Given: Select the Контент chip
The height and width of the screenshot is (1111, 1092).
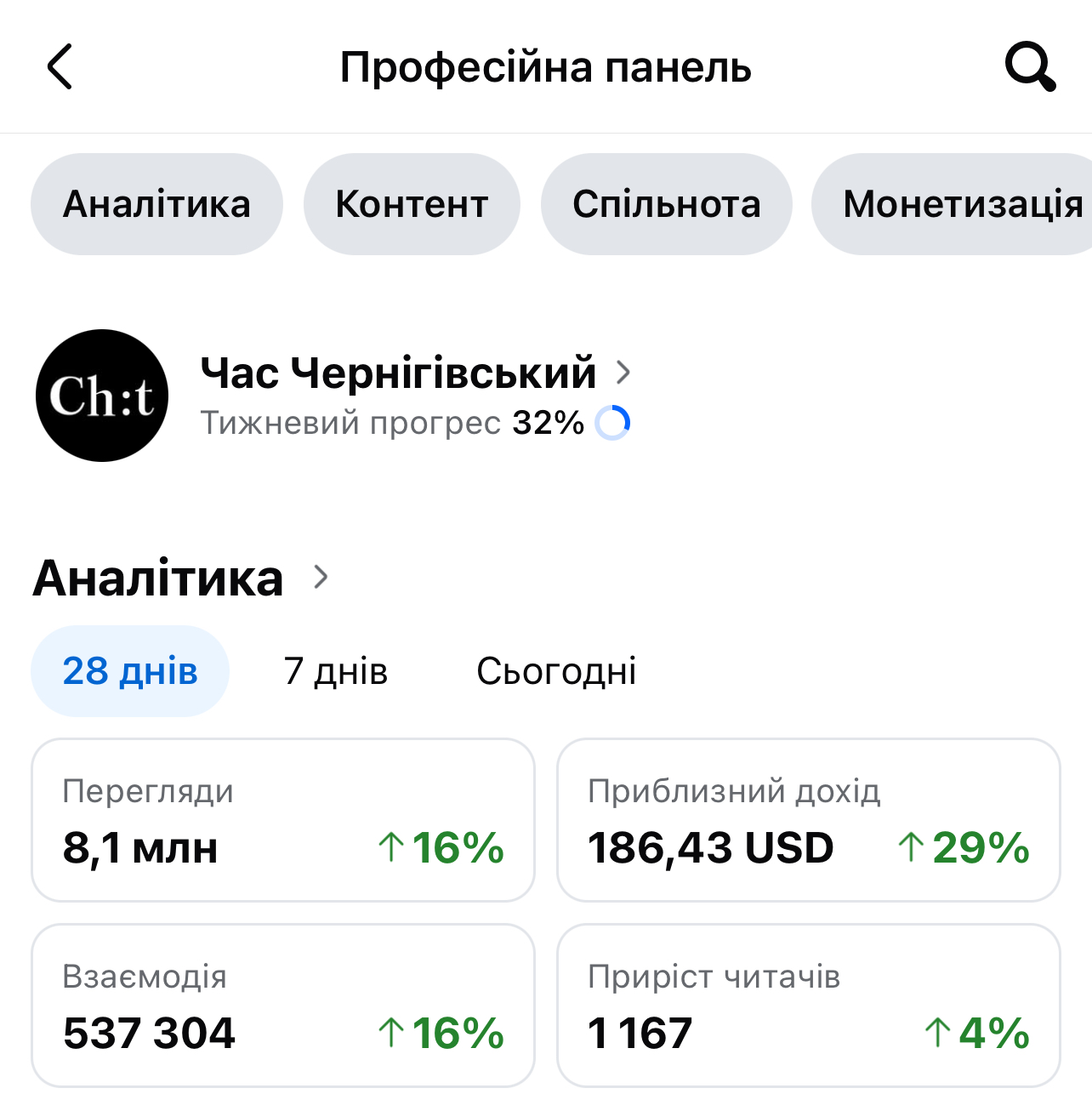Looking at the screenshot, I should (412, 204).
